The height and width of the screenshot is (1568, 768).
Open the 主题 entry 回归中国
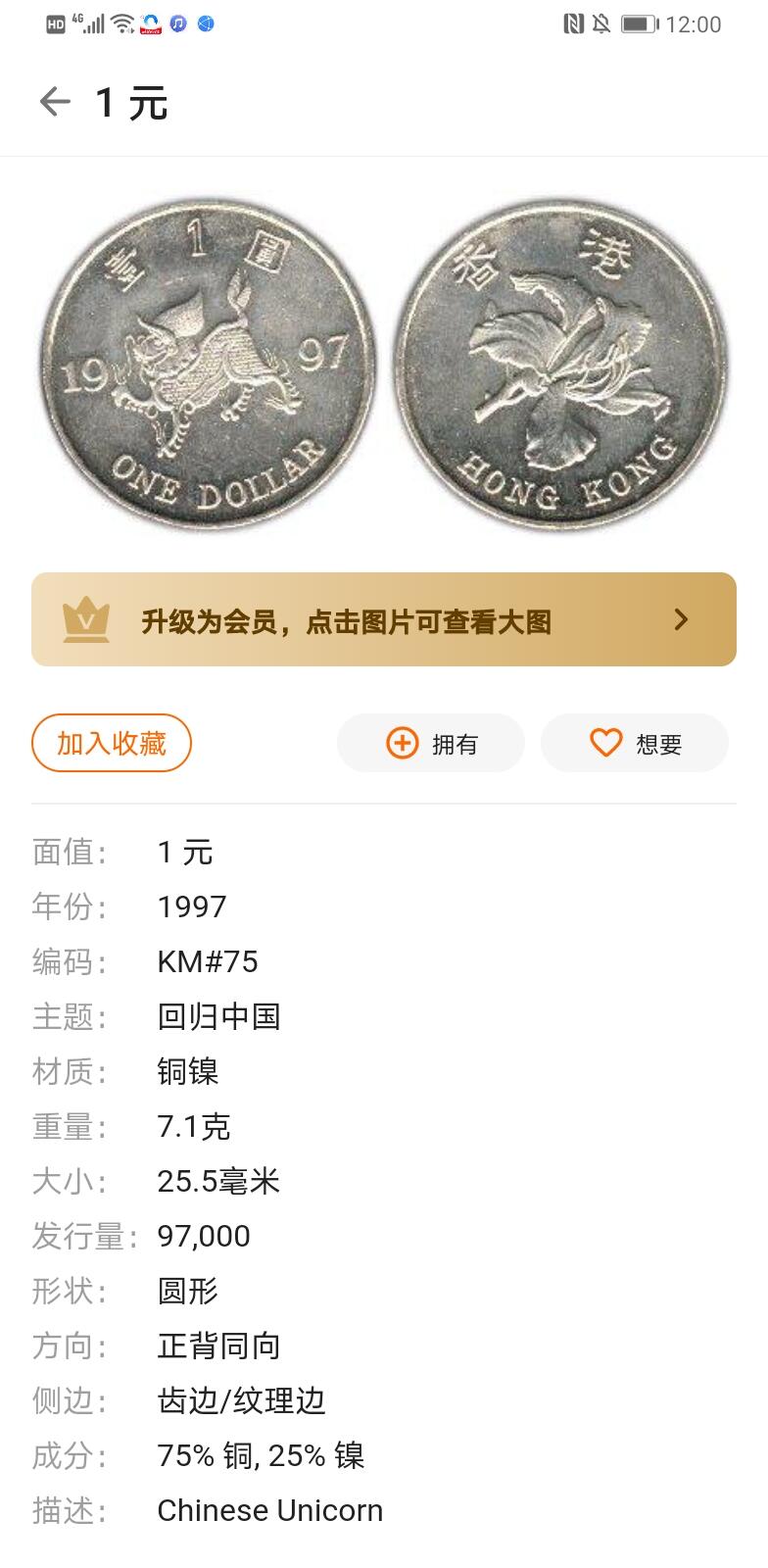[220, 1017]
